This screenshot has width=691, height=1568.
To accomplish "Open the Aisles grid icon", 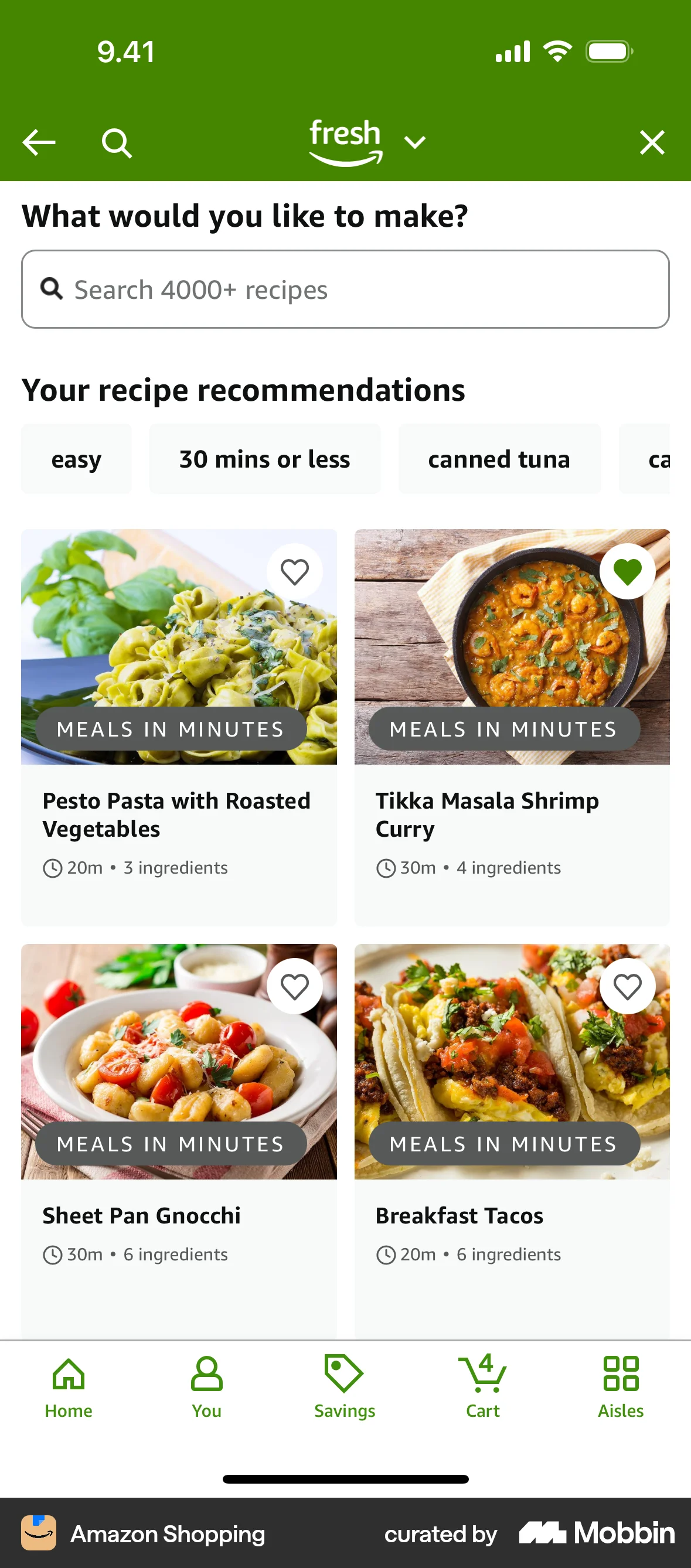I will tap(619, 1382).
